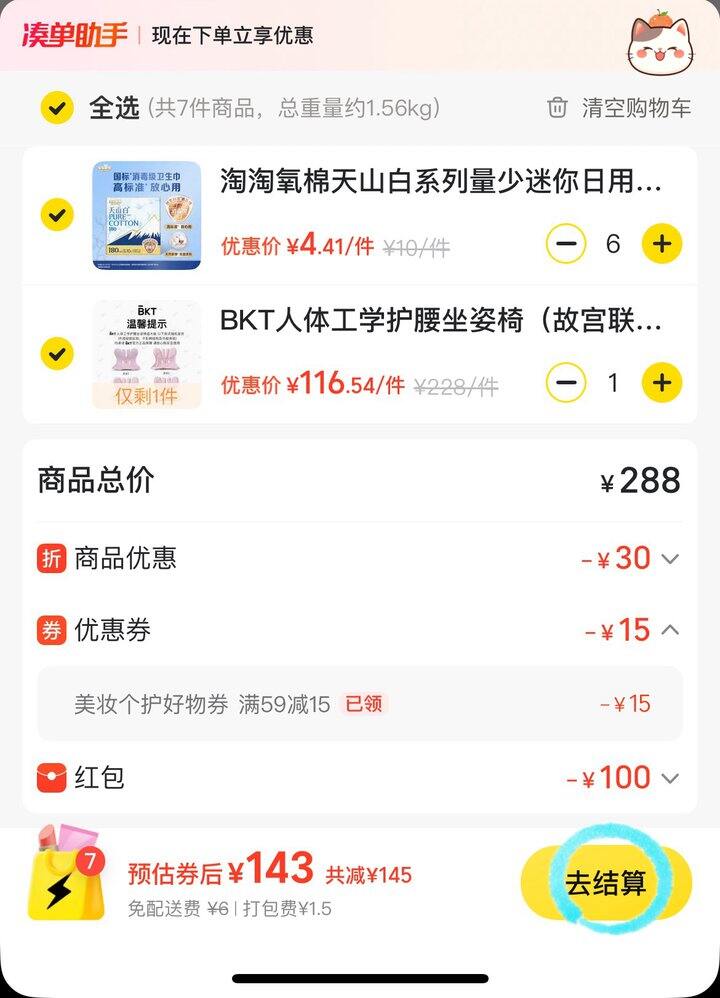Toggle the 全选 select-all checkbox
This screenshot has width=720, height=998.
tap(57, 108)
